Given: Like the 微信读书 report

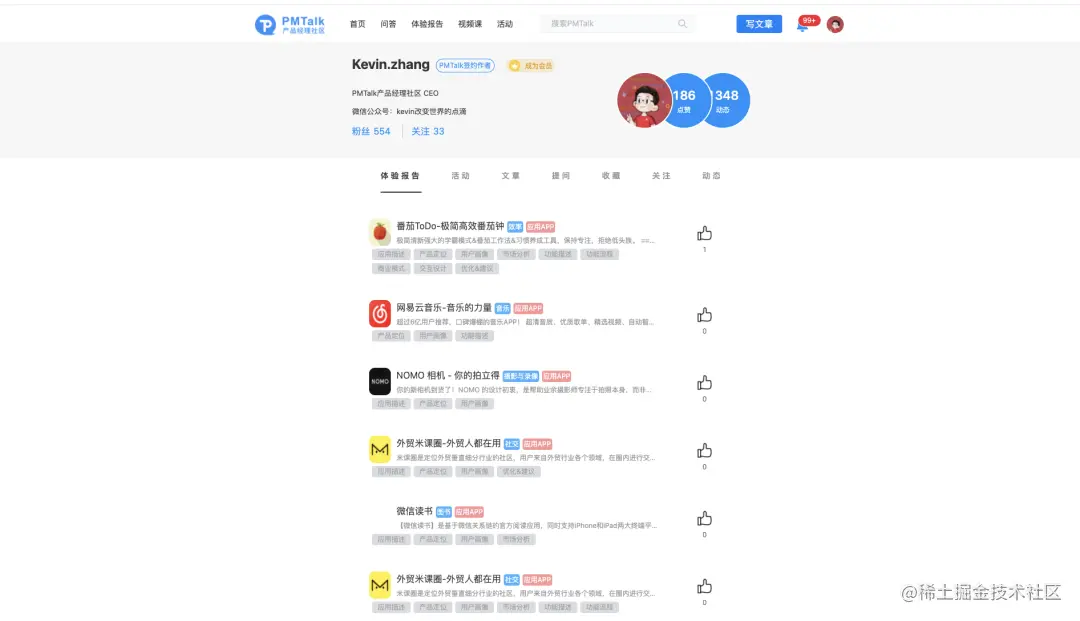Looking at the screenshot, I should coord(704,518).
